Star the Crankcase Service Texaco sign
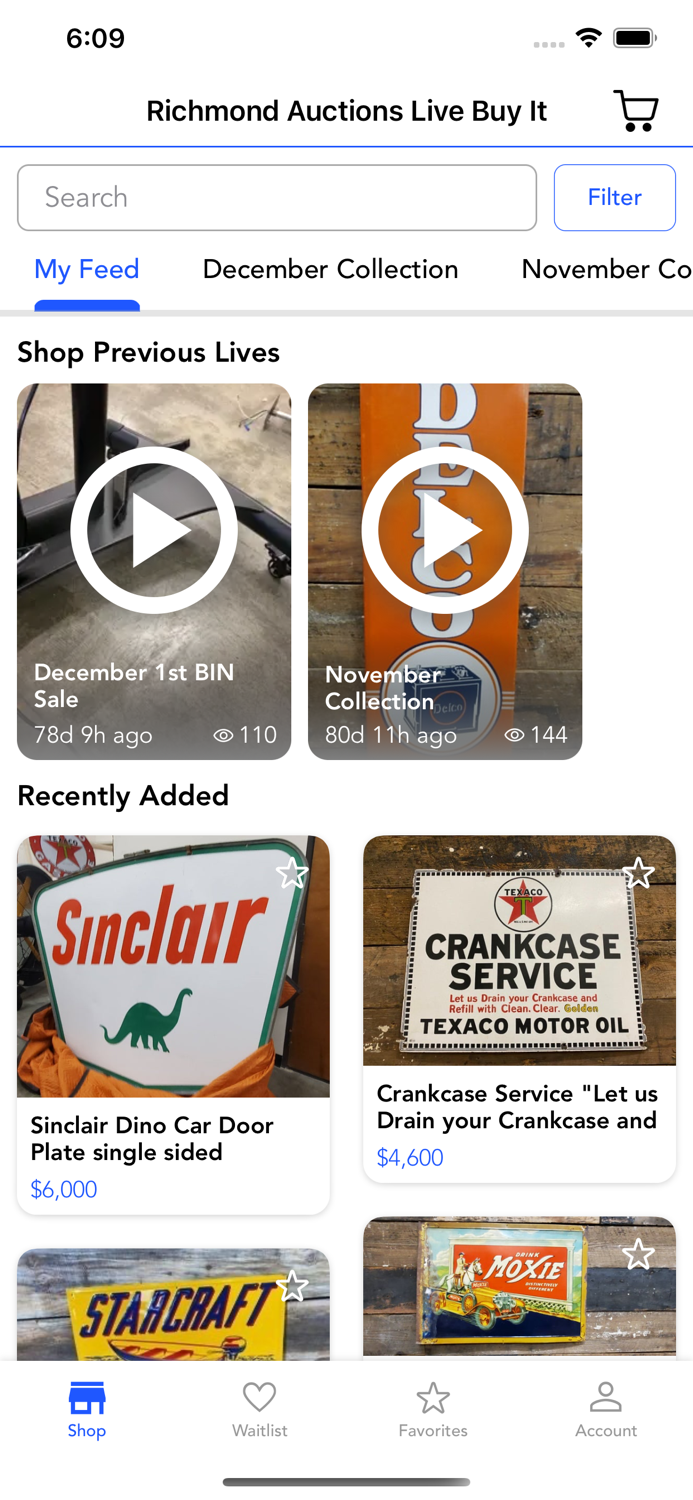693x1500 pixels. [x=639, y=873]
